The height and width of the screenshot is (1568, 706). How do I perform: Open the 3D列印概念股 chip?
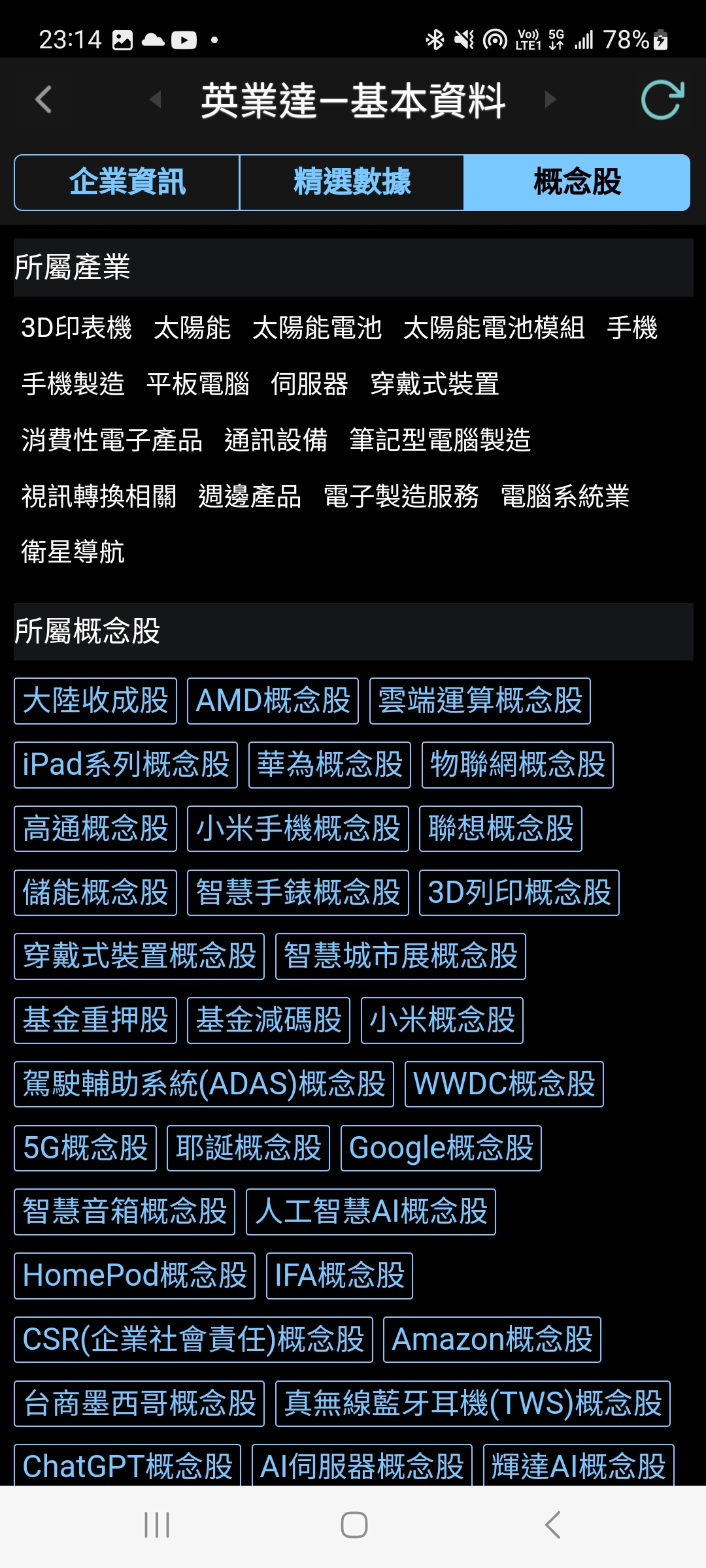click(x=519, y=893)
